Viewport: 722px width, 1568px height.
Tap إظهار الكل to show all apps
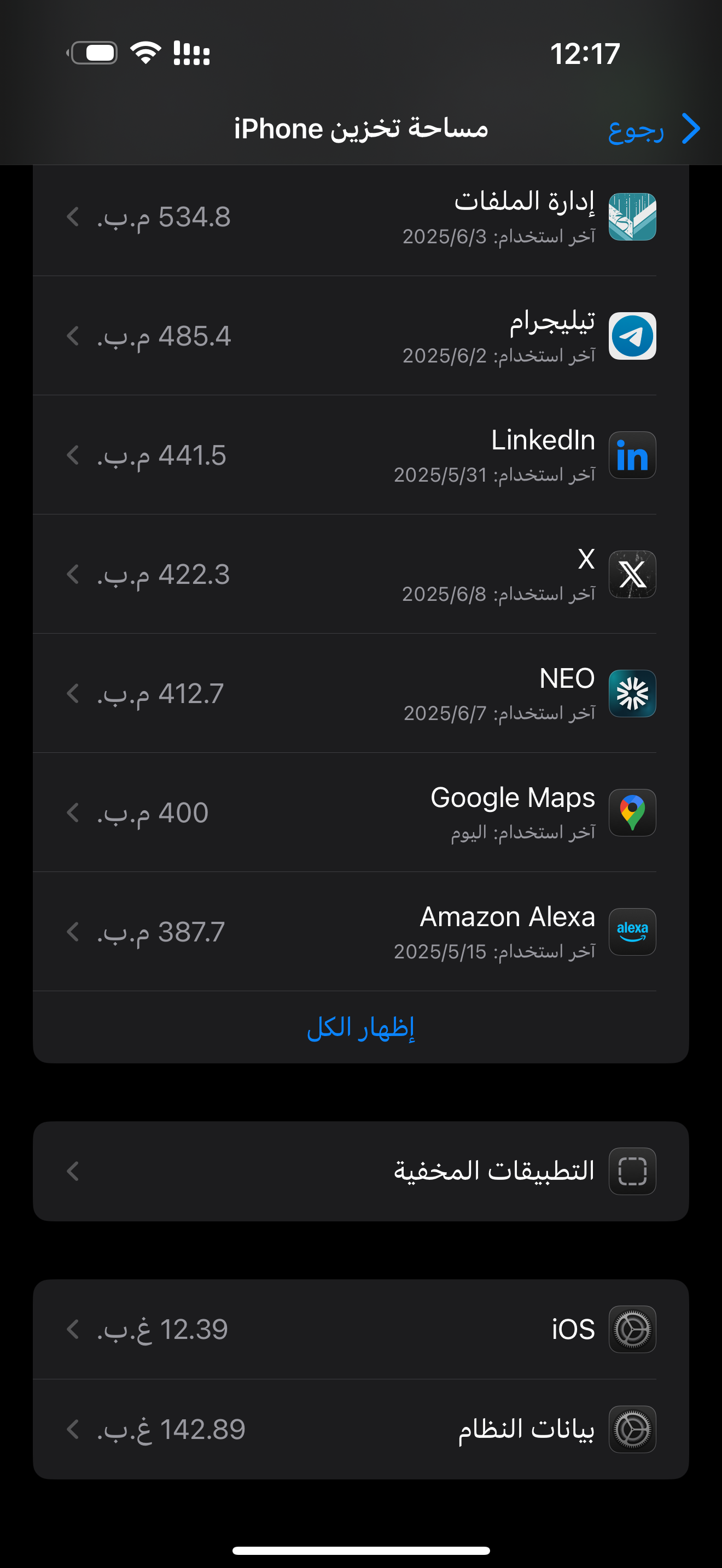click(x=361, y=1027)
